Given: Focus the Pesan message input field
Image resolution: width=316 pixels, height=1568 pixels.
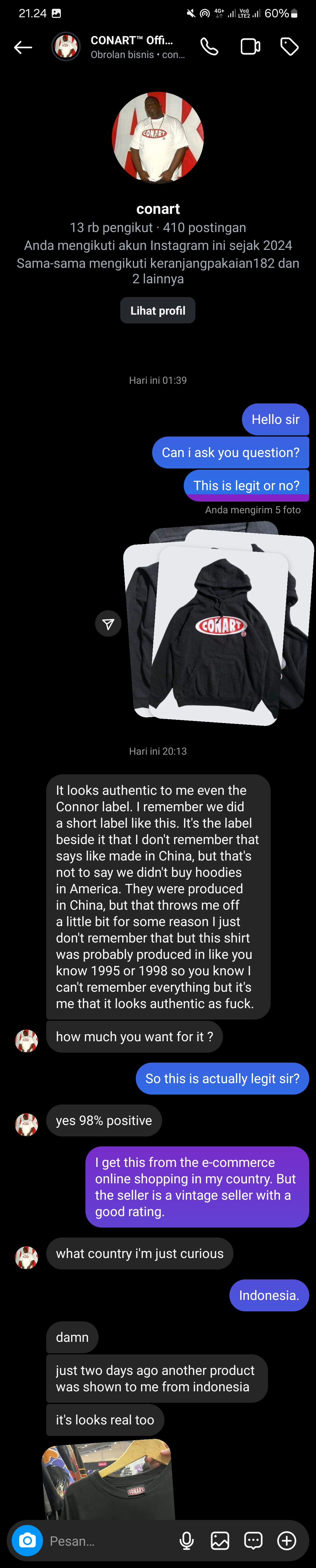Looking at the screenshot, I should pos(109,1541).
